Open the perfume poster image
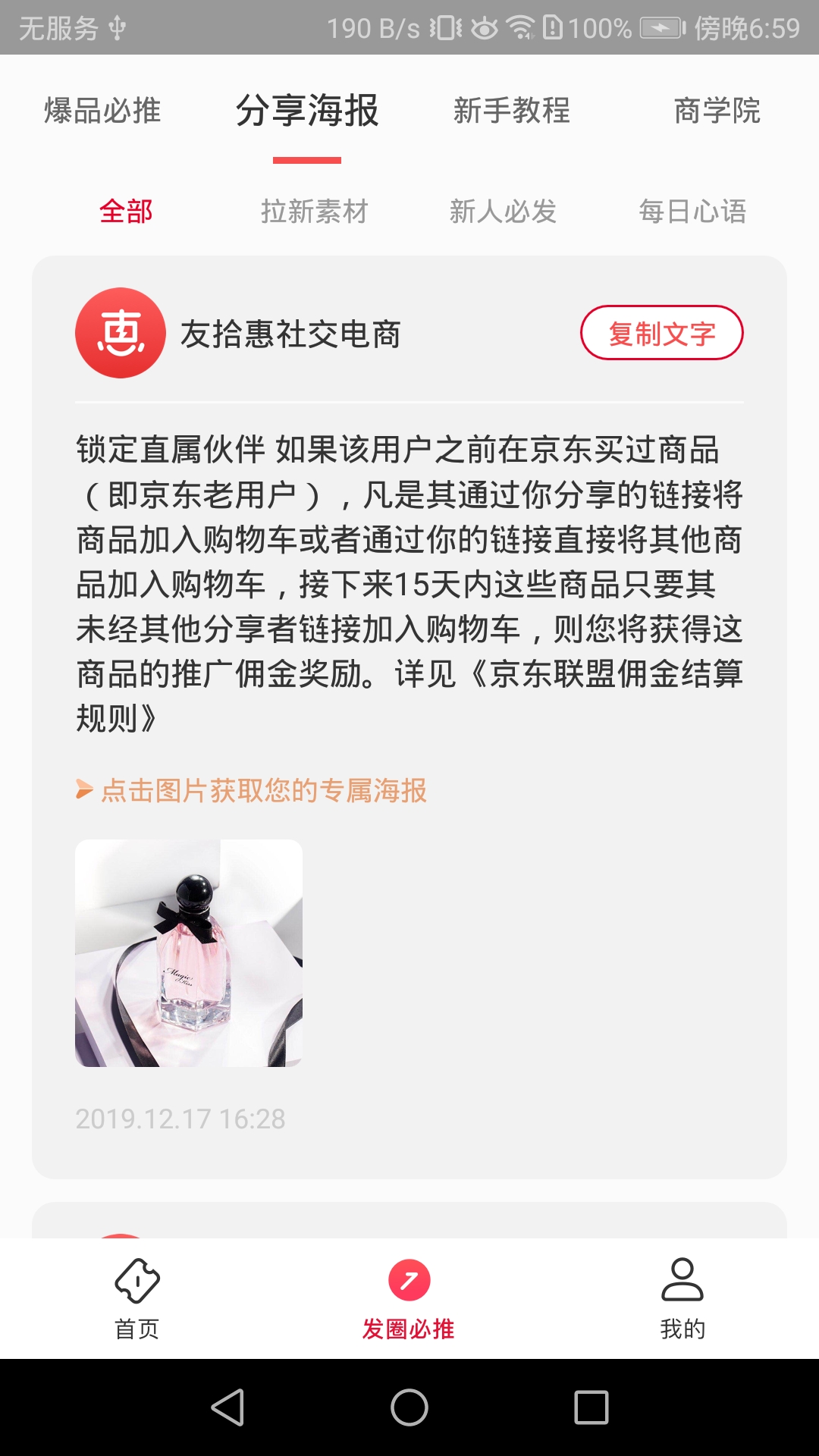This screenshot has width=819, height=1456. (189, 952)
